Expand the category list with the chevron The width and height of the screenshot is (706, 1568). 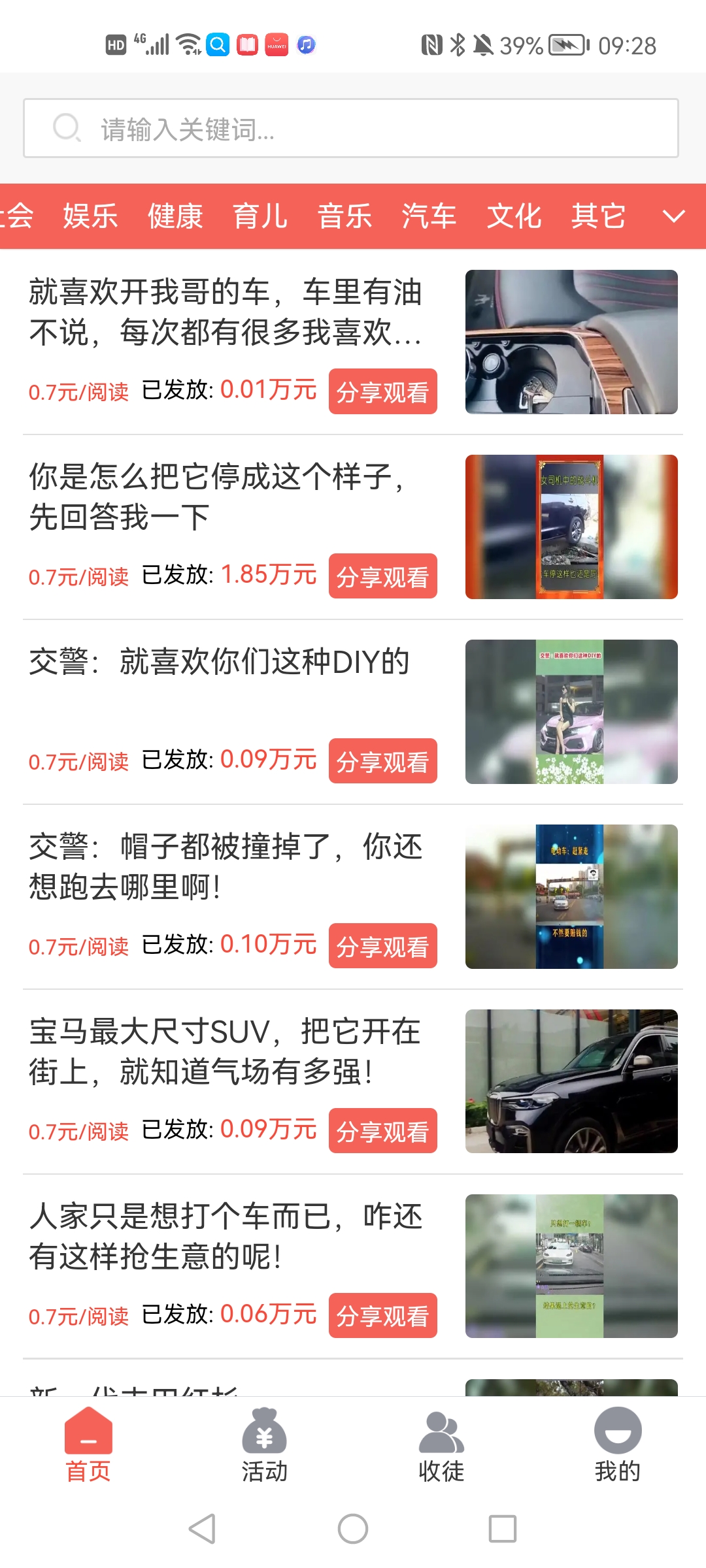673,217
